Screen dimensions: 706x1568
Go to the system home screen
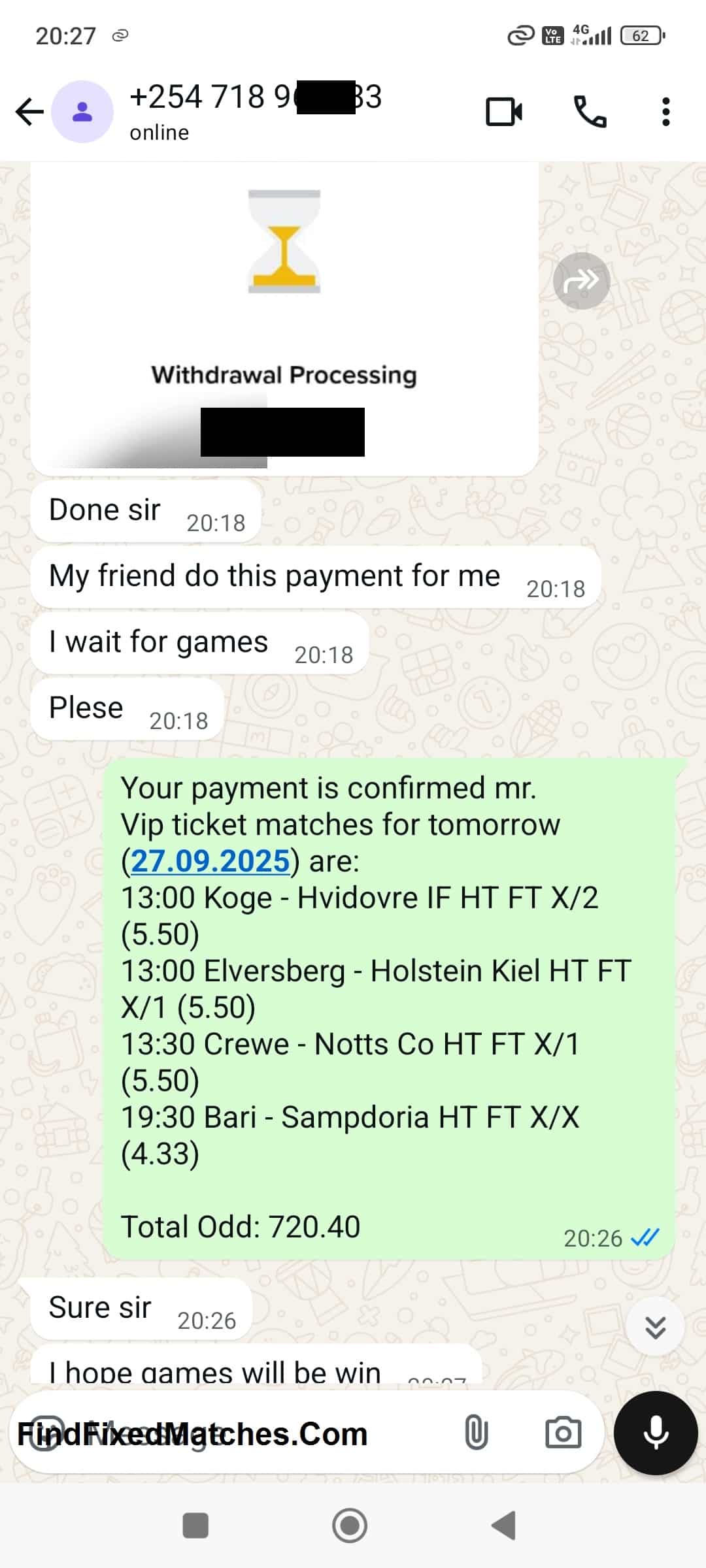click(x=350, y=1526)
